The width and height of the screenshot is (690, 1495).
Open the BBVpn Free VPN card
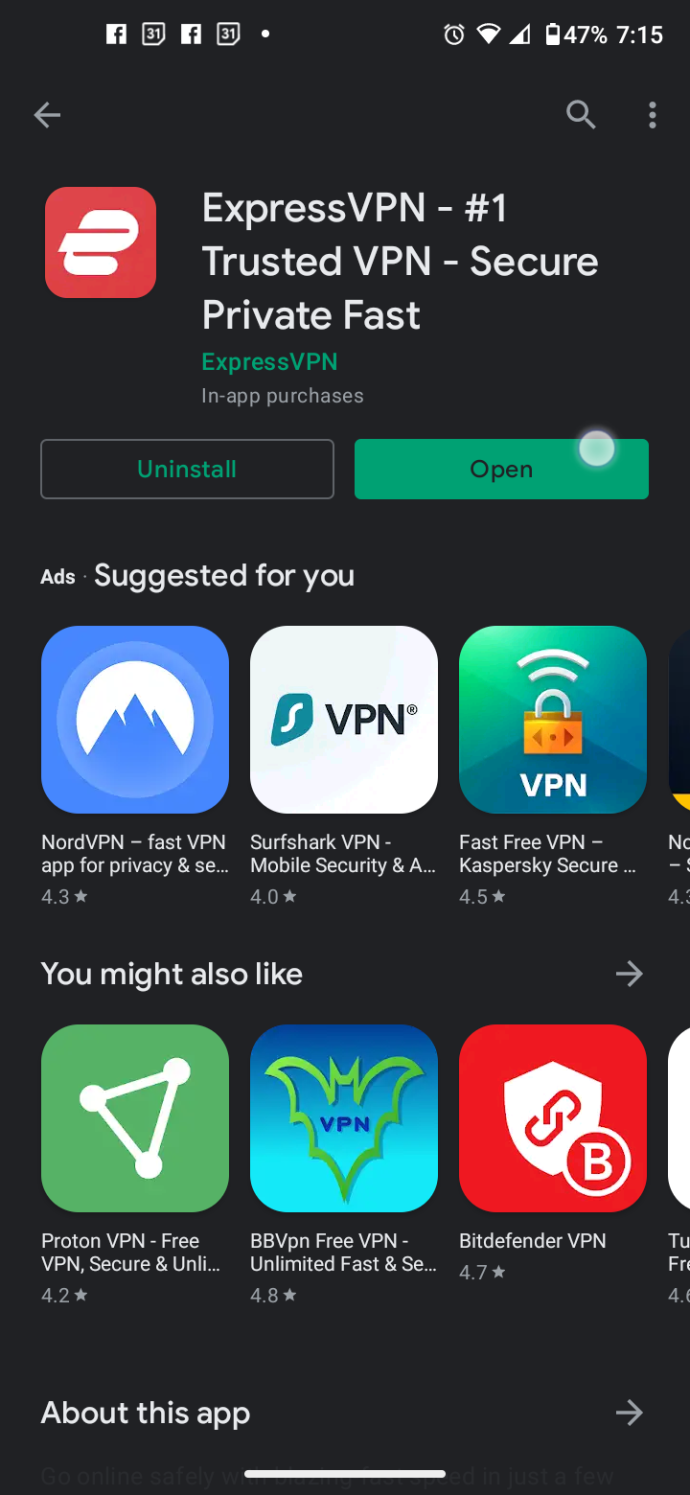click(x=344, y=1118)
